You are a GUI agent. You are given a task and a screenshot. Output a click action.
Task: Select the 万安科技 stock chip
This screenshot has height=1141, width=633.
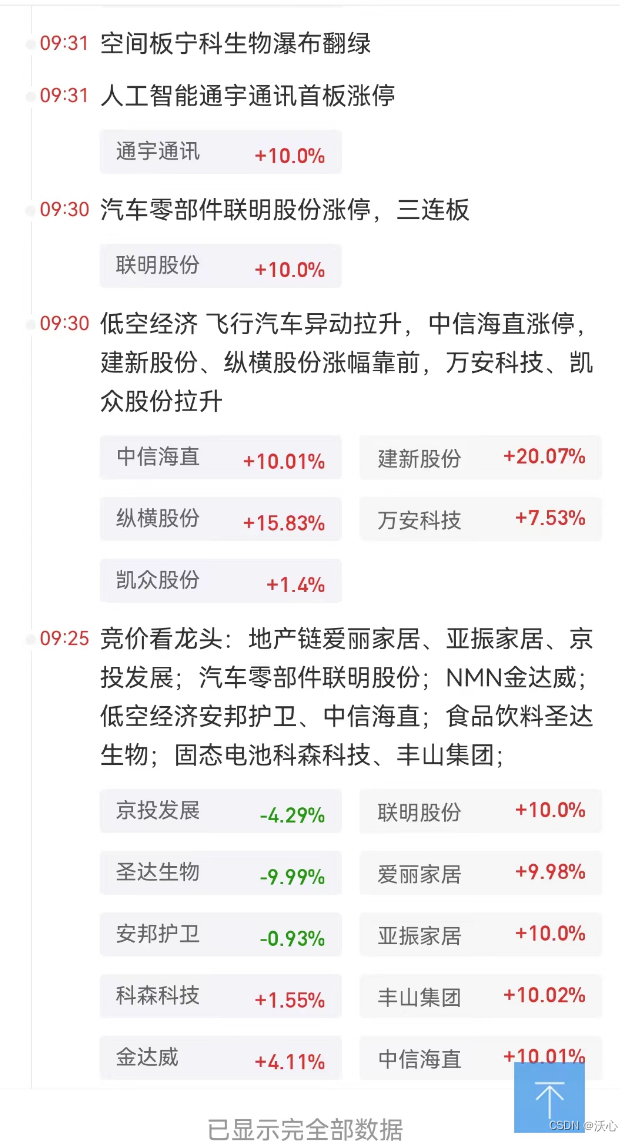480,519
